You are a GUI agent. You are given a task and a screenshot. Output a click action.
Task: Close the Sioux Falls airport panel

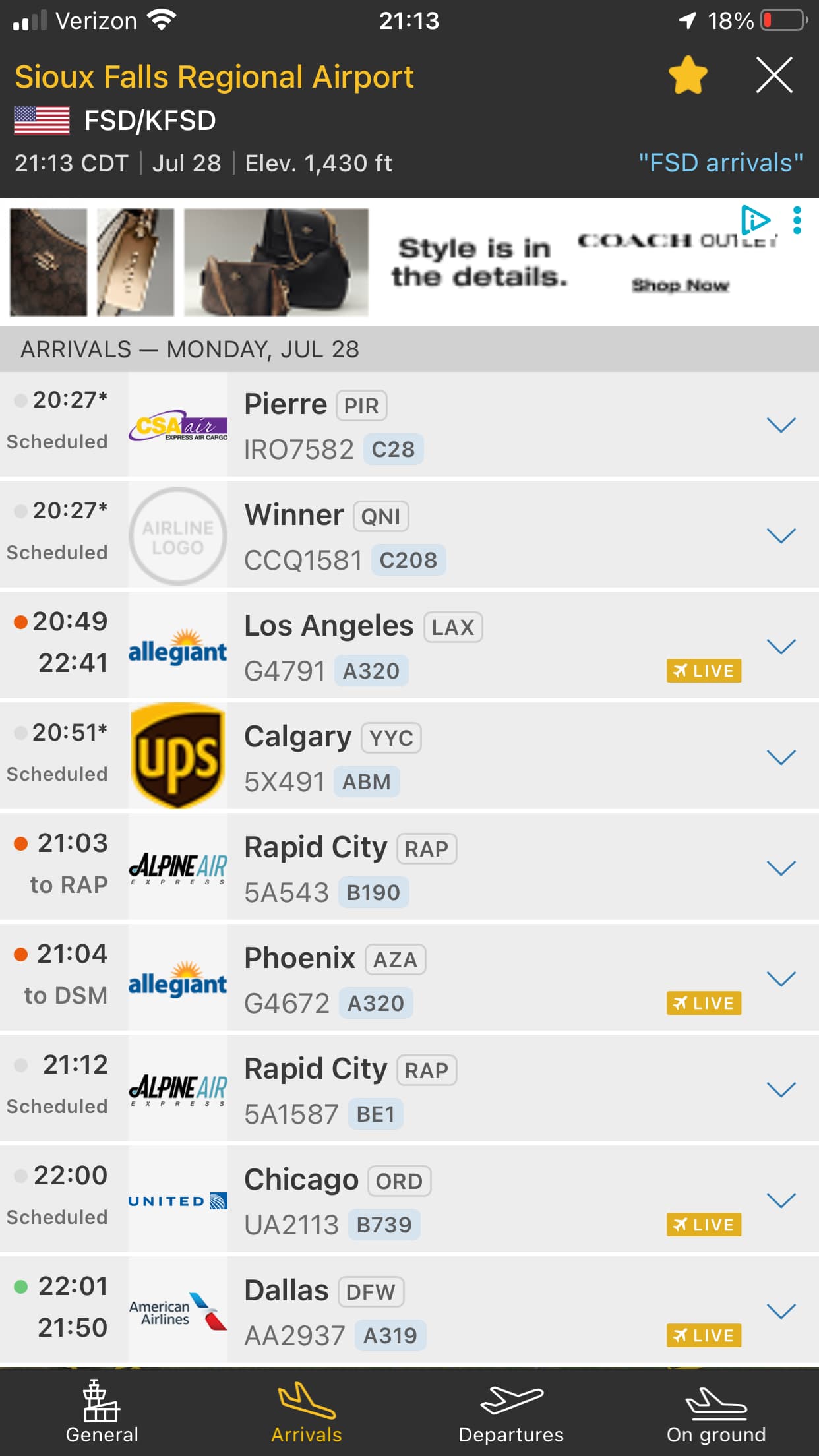click(x=773, y=75)
